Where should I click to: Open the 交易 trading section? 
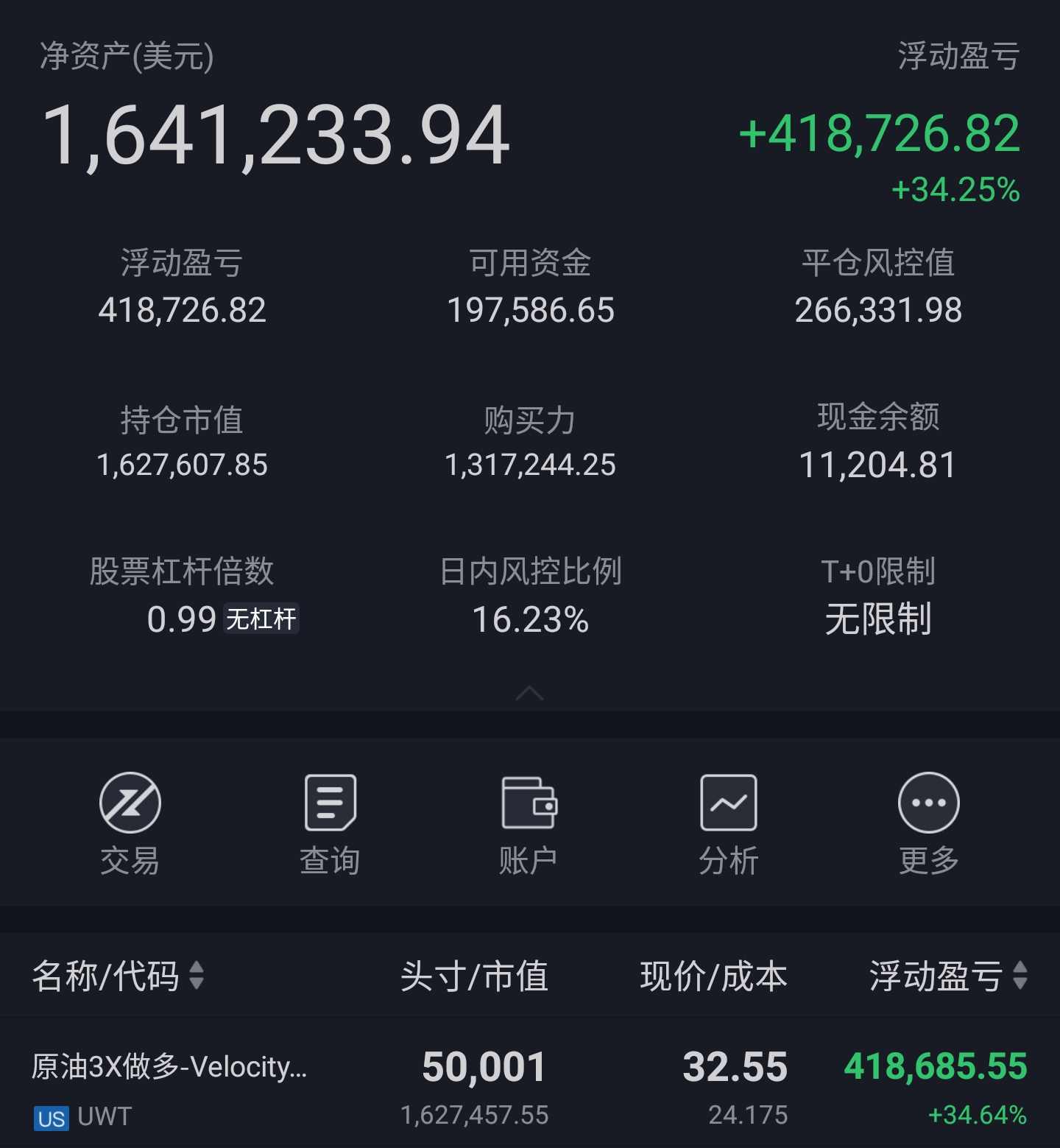click(x=130, y=823)
